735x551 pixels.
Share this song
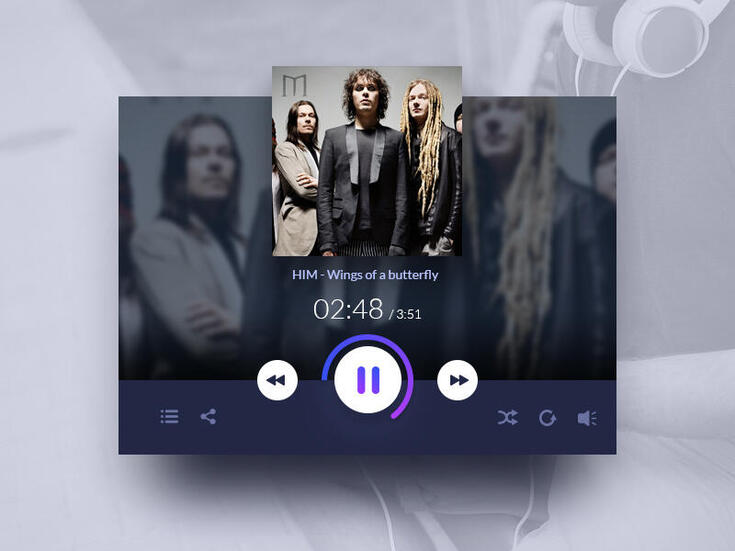pos(208,417)
